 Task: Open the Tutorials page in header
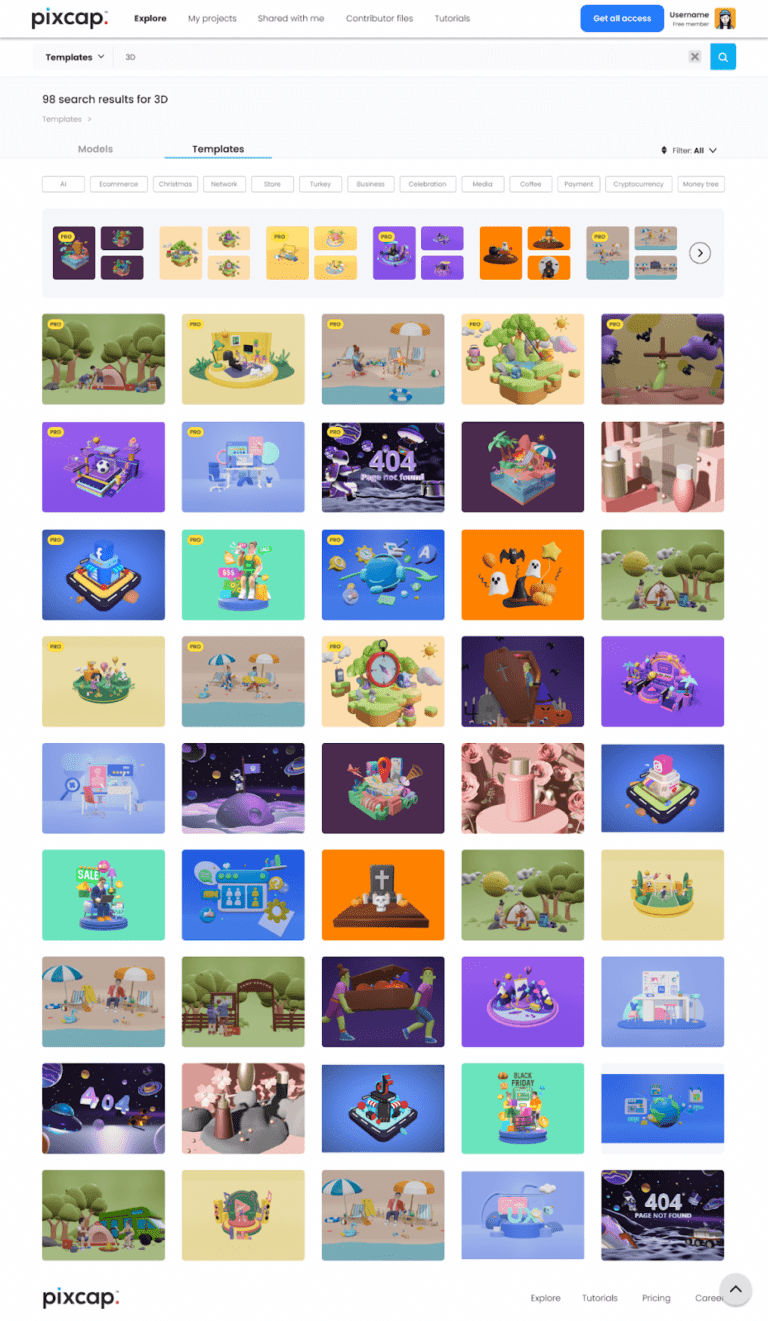coord(452,18)
